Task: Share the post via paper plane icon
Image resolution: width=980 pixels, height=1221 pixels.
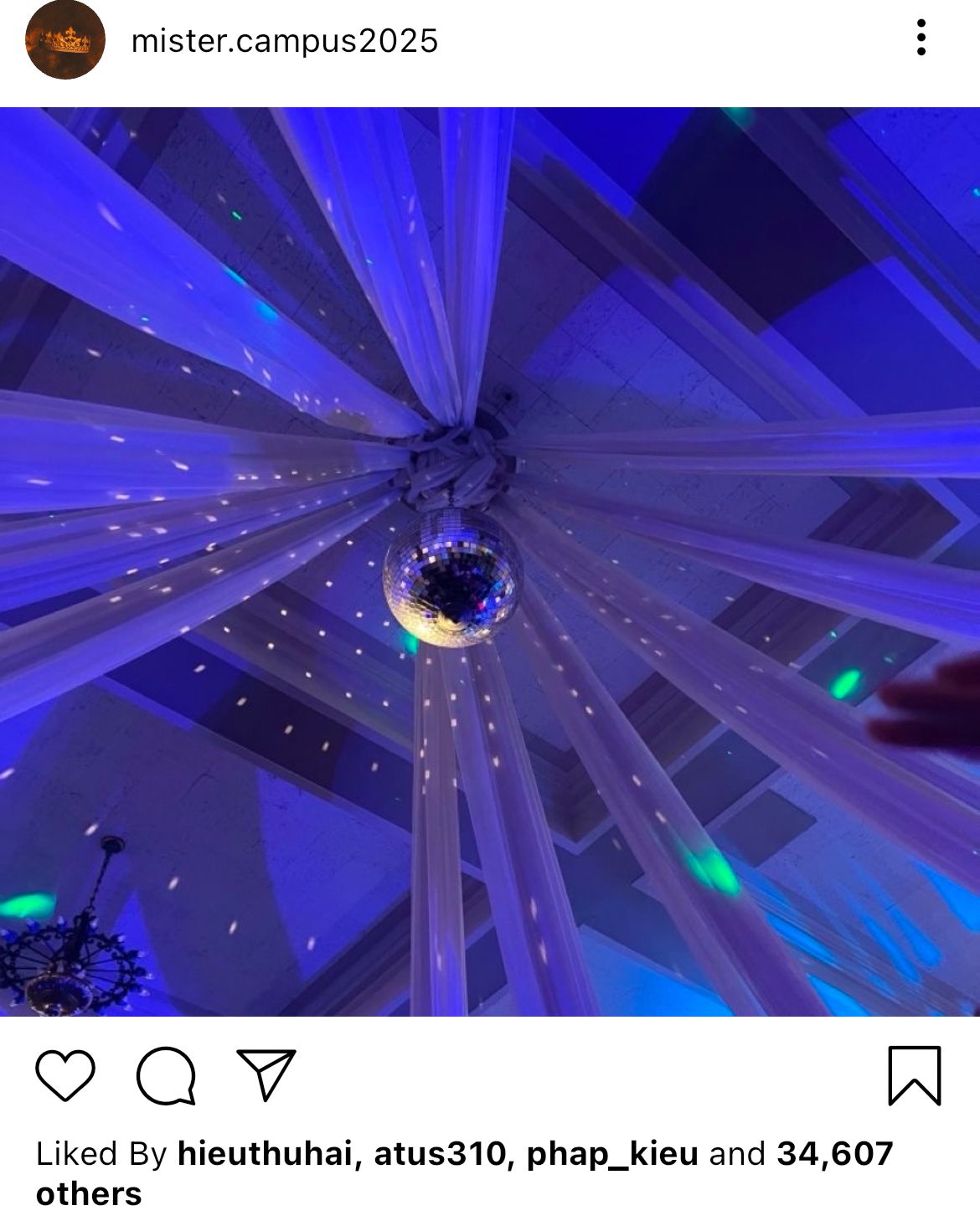Action: [266, 1074]
